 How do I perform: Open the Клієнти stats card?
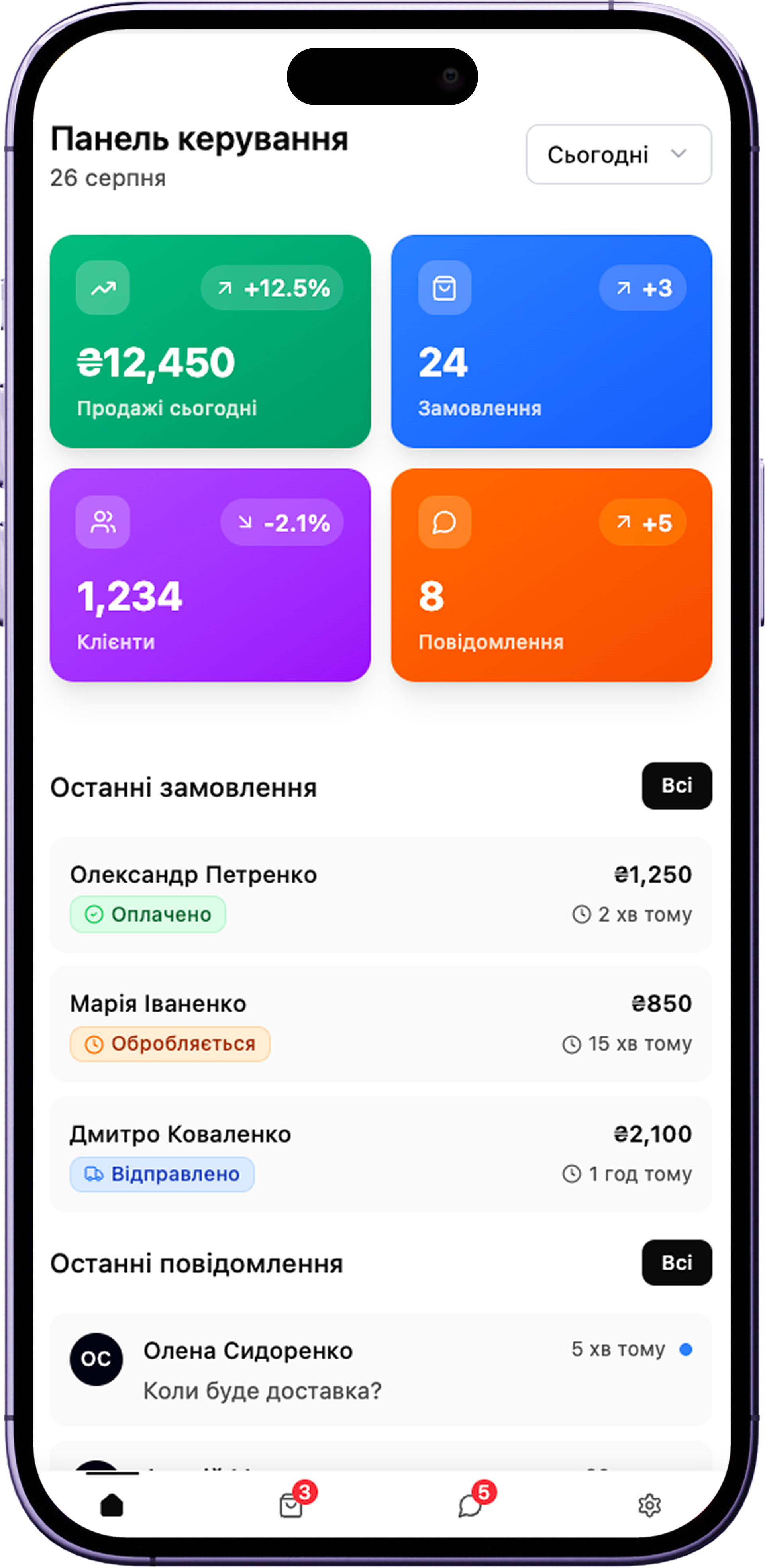210,575
